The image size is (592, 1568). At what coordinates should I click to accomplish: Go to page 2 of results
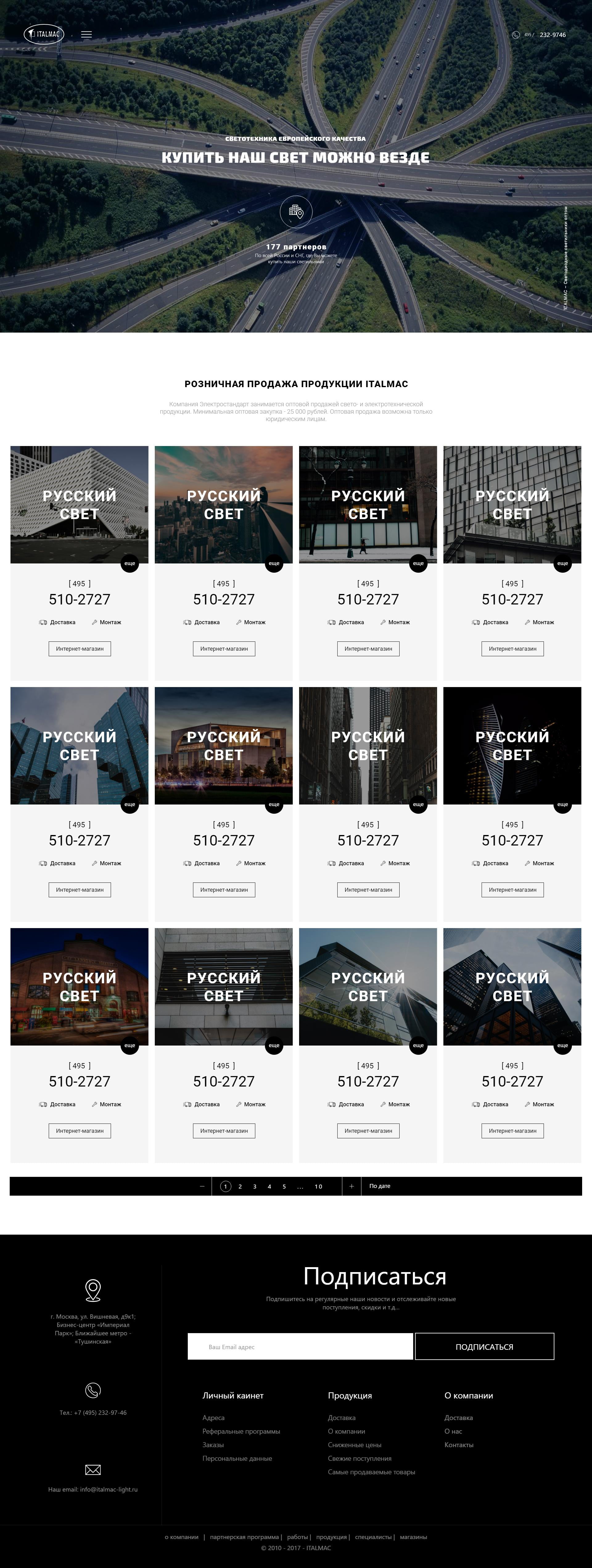pos(240,1186)
